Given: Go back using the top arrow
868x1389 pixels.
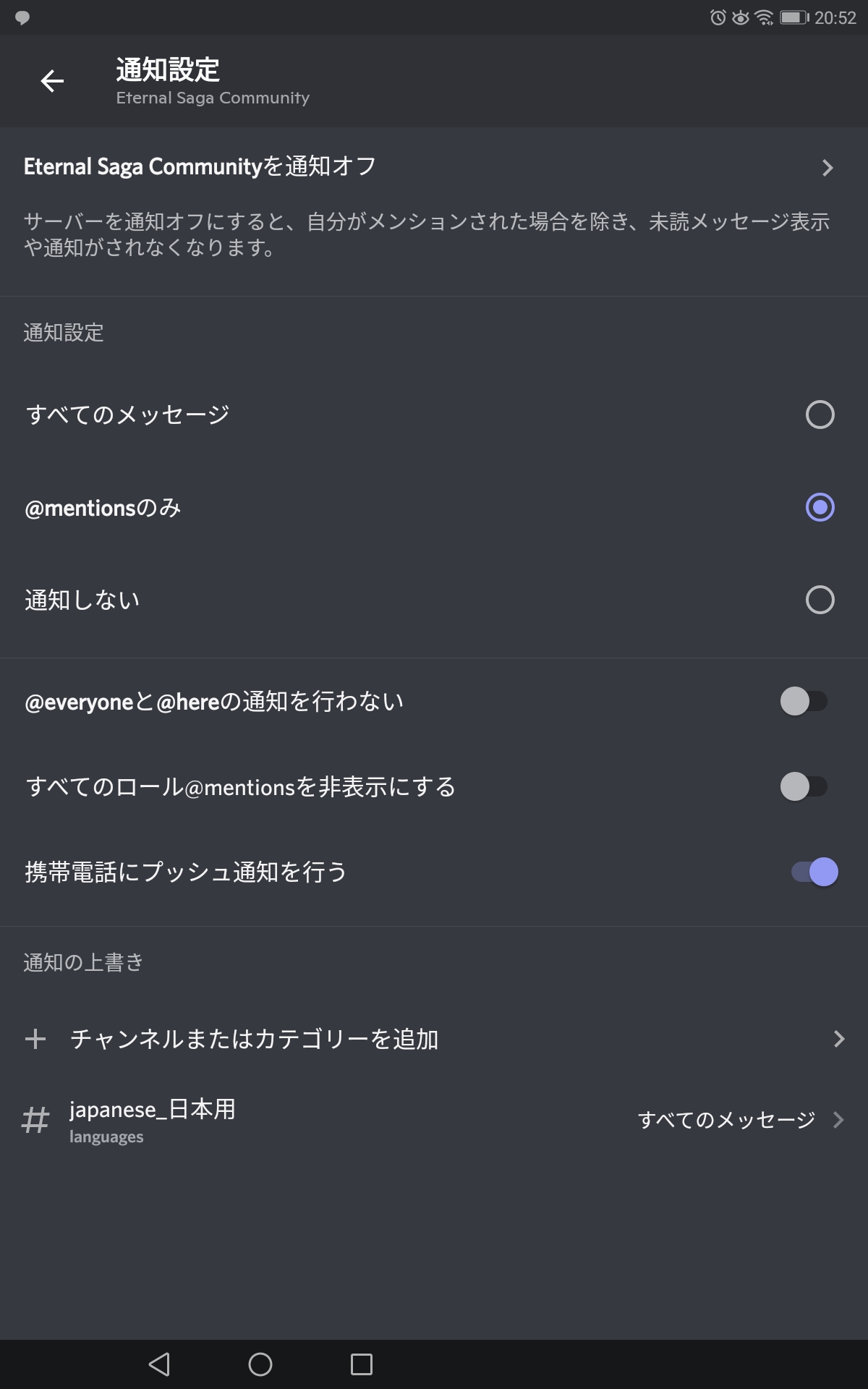Looking at the screenshot, I should point(52,81).
